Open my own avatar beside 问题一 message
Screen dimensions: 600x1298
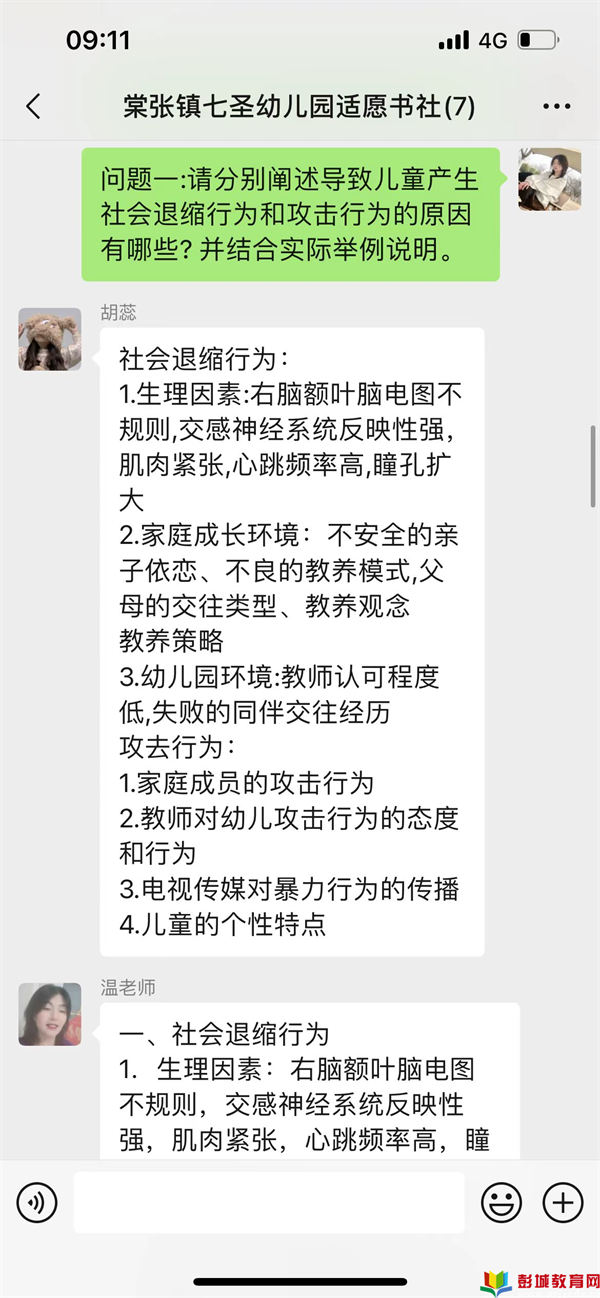click(x=549, y=179)
